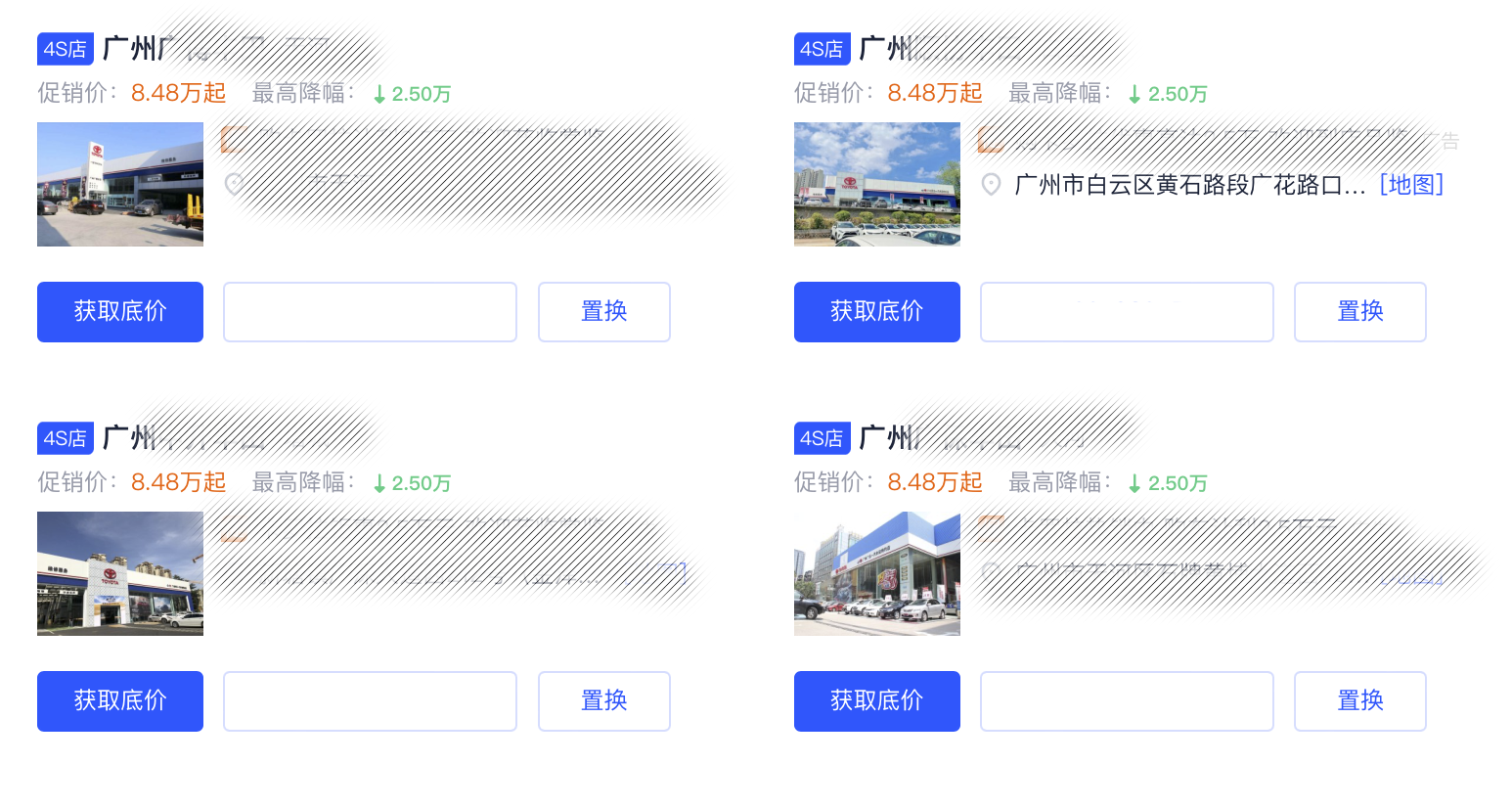Screen dimensions: 1512x808
Task: Get lowest price from the 白云区黄石路段 dealer
Action: pos(876,312)
